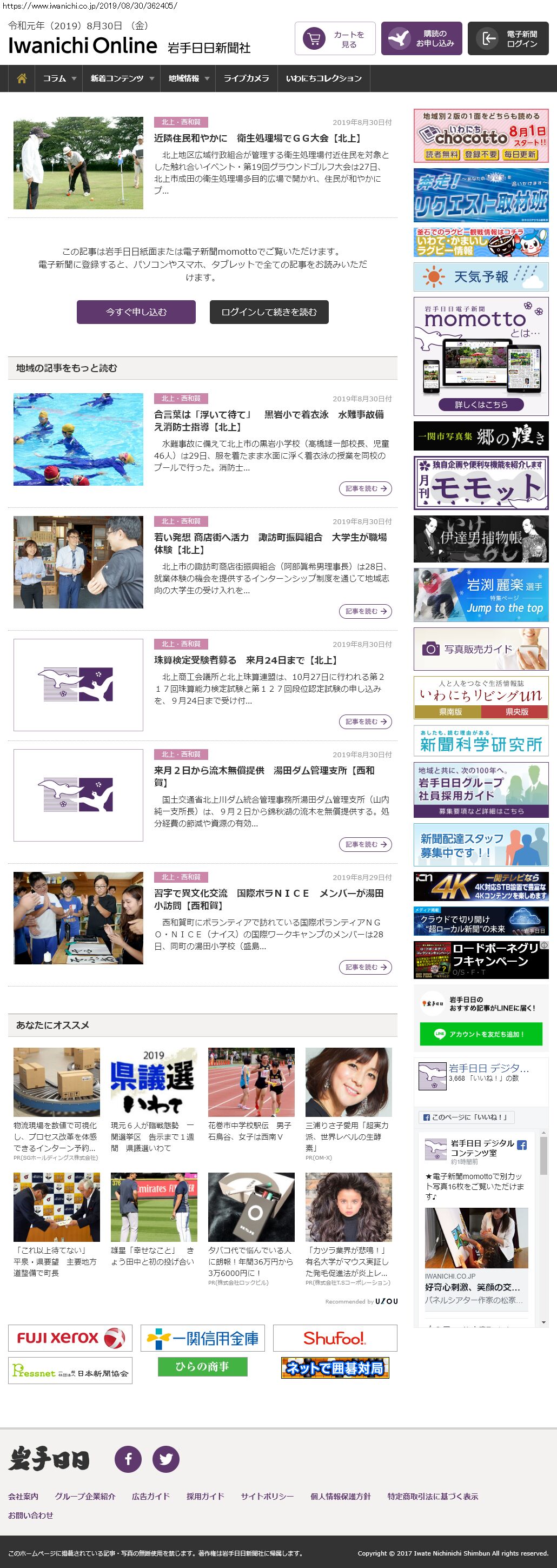Tap 今すぐ申し込む to subscribe now
The height and width of the screenshot is (1568, 557).
[x=136, y=312]
